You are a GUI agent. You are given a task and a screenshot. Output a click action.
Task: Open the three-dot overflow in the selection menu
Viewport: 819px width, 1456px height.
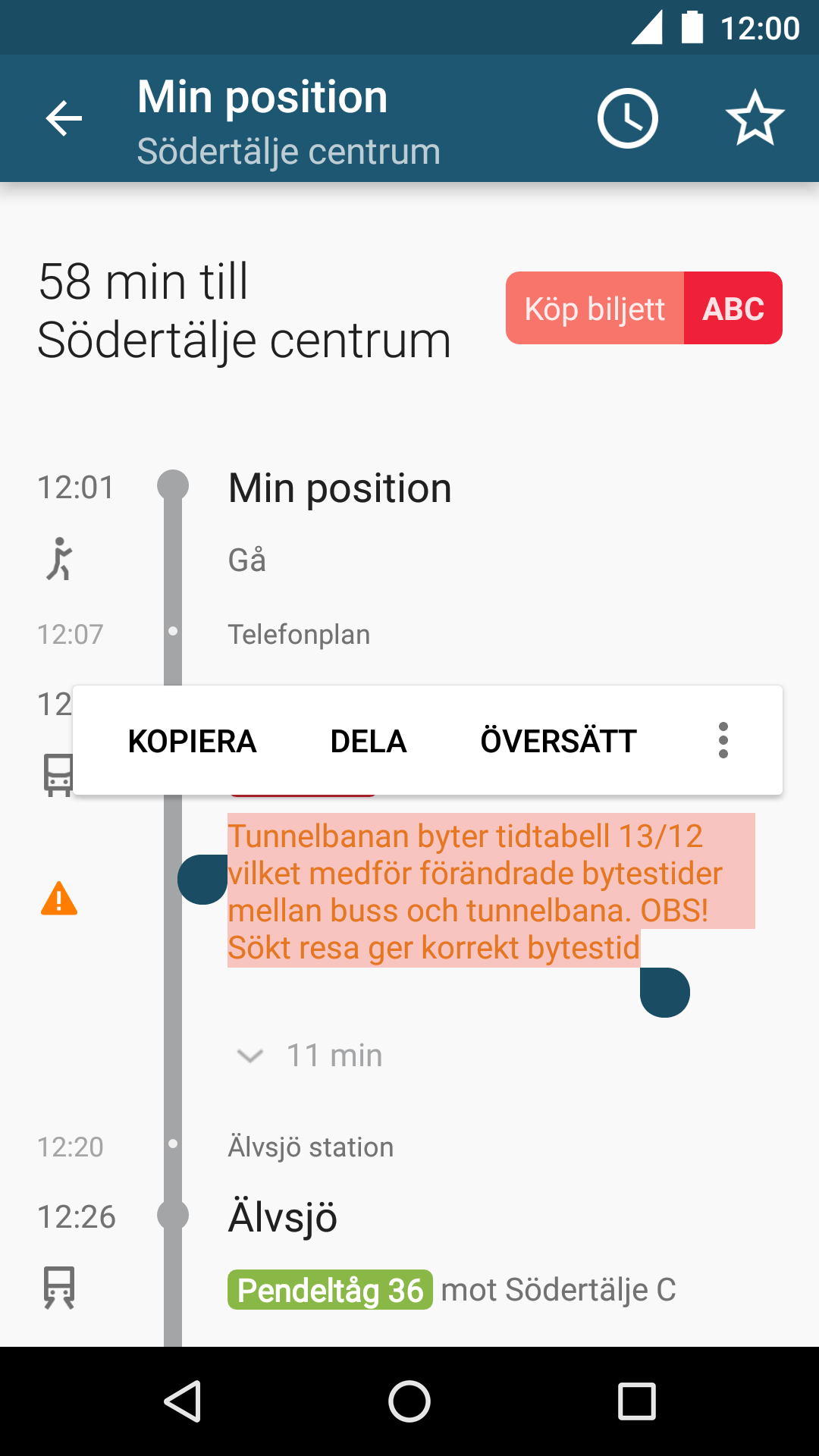point(723,740)
